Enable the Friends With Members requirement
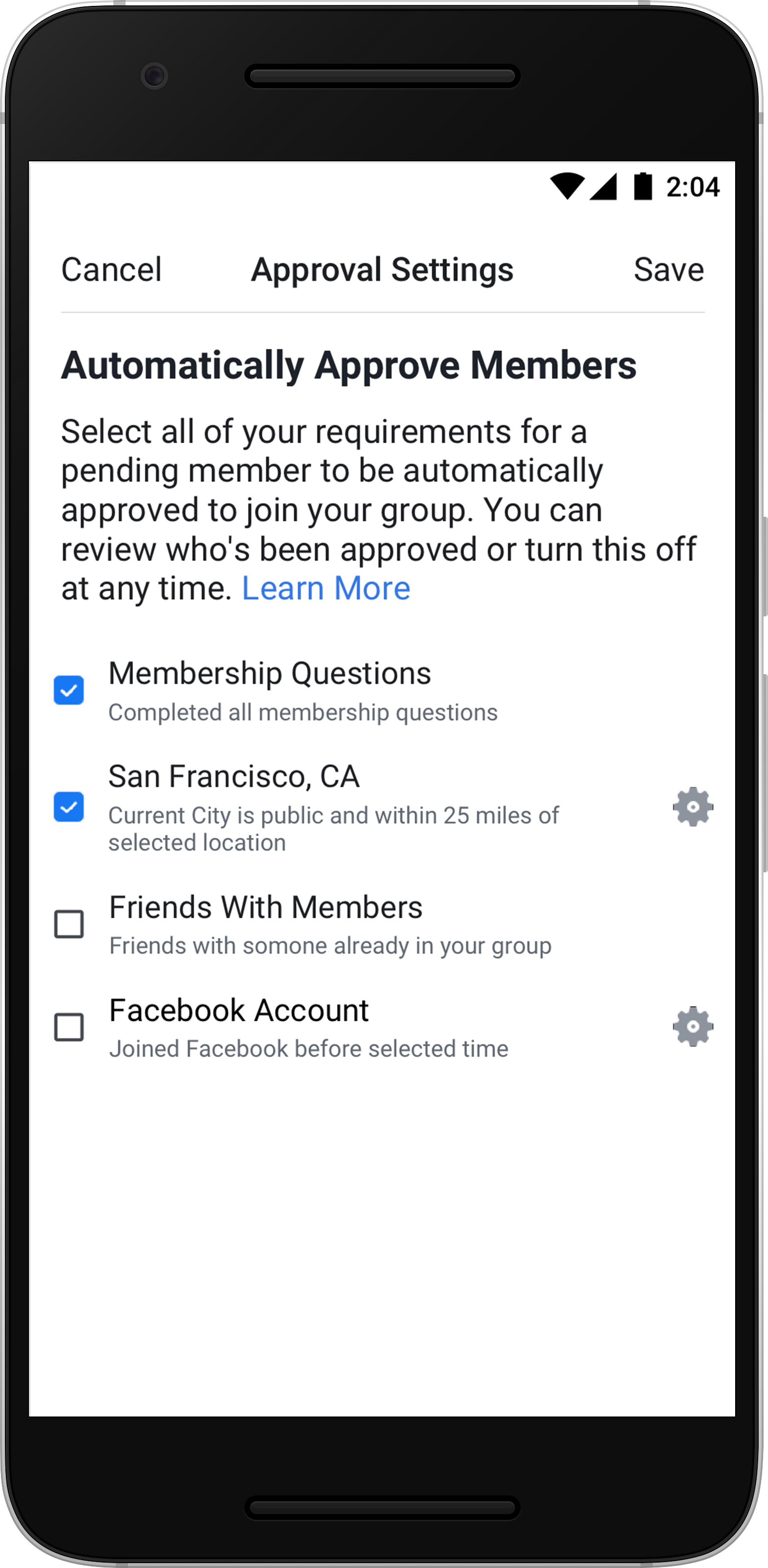Image resolution: width=768 pixels, height=1568 pixels. tap(69, 924)
